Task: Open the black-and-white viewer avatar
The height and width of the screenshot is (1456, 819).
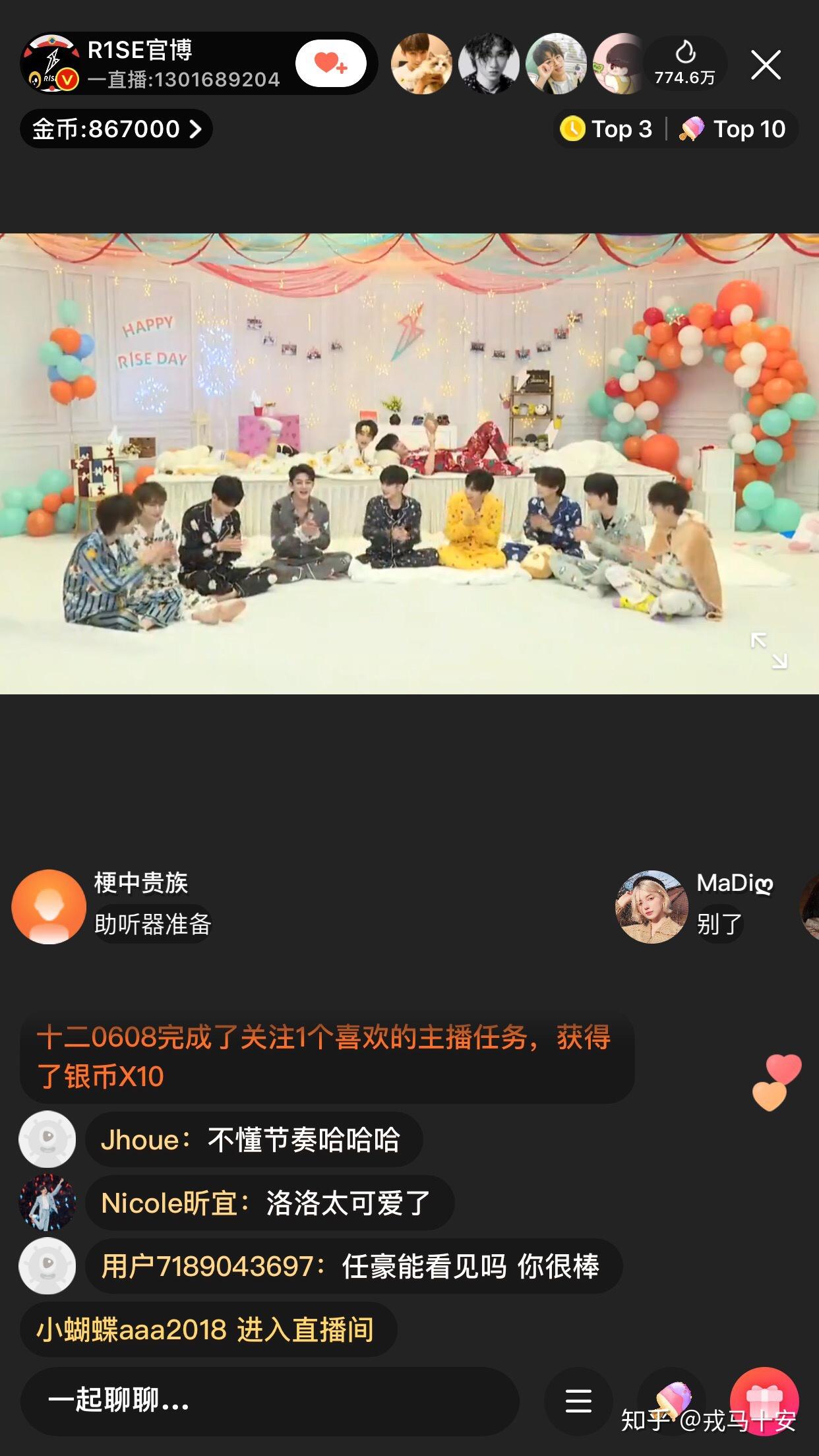Action: coord(489,64)
